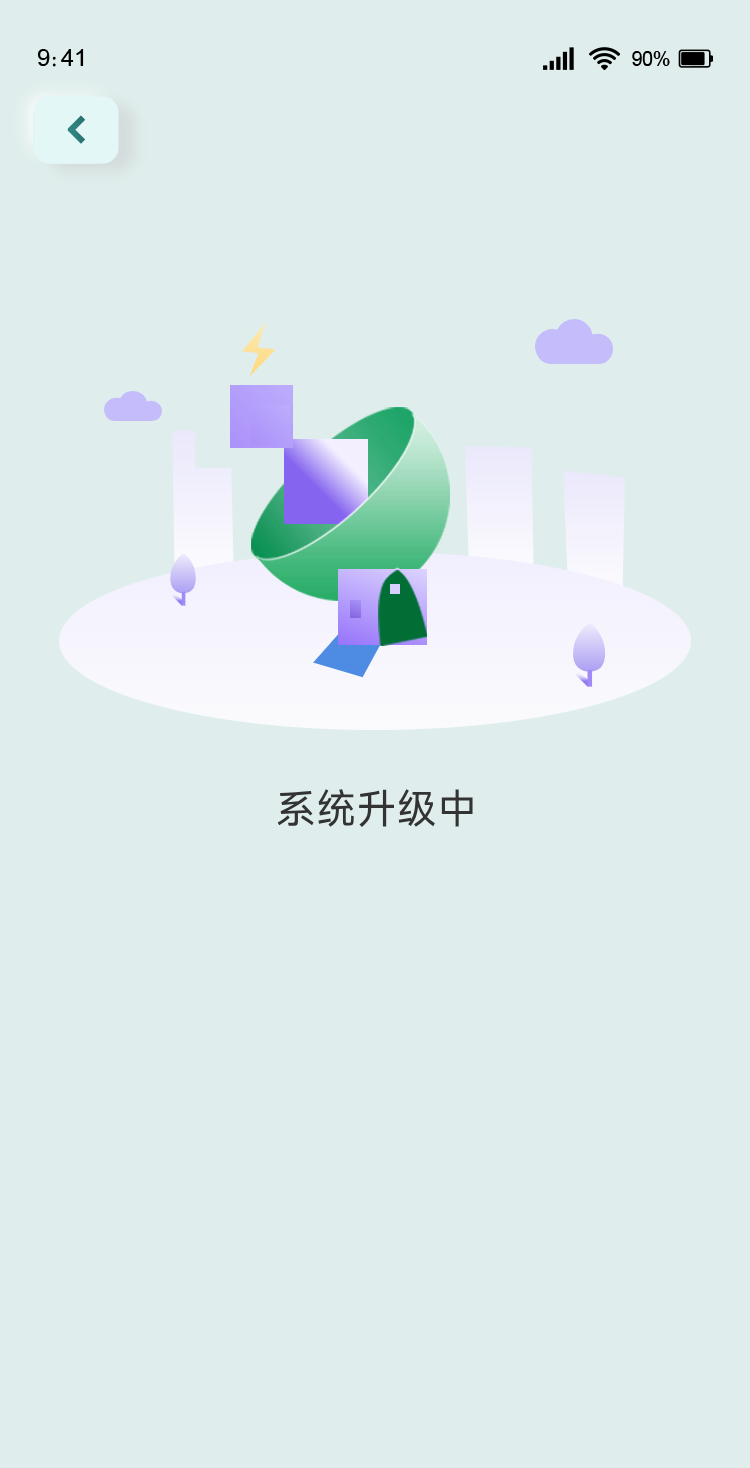Tap the battery indicator icon

(x=694, y=58)
